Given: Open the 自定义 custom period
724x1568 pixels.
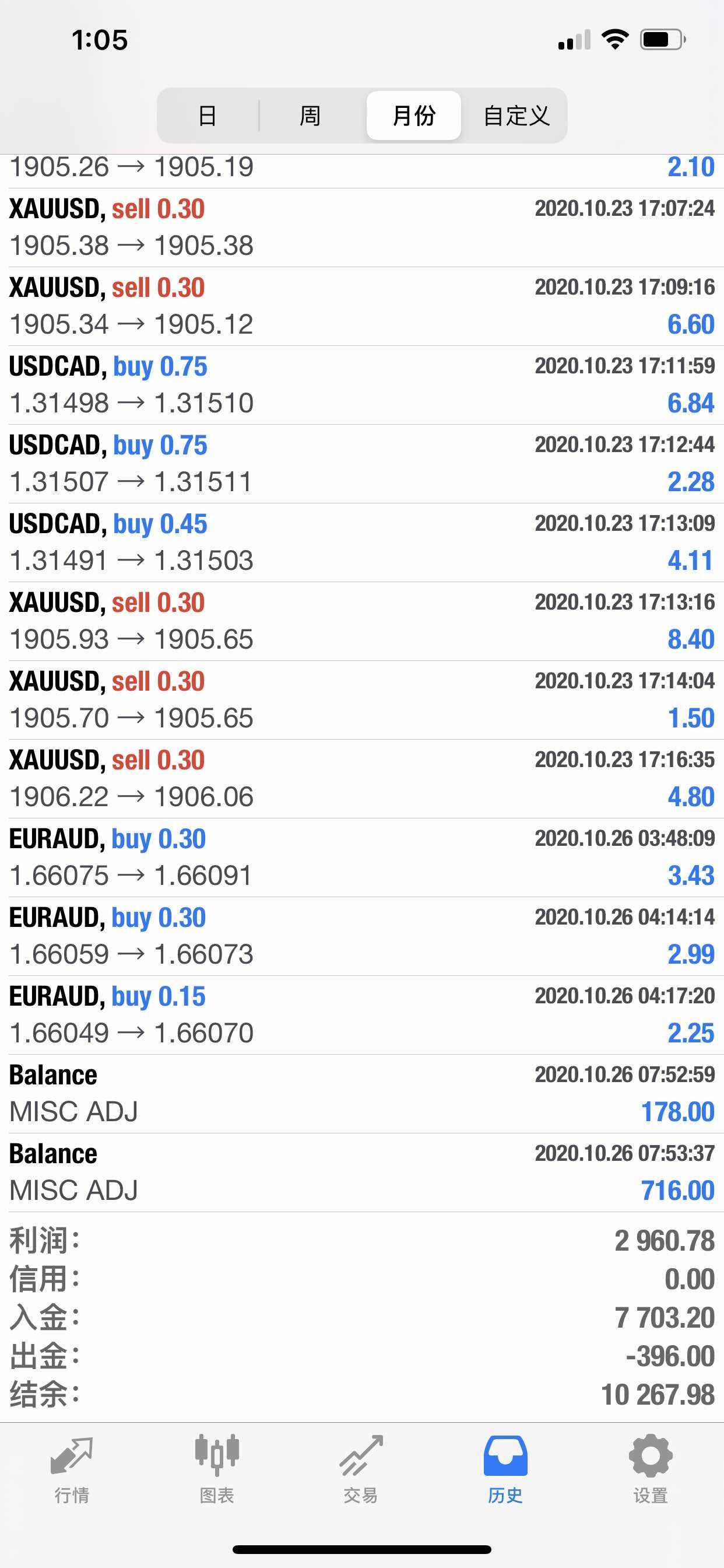Looking at the screenshot, I should click(516, 116).
